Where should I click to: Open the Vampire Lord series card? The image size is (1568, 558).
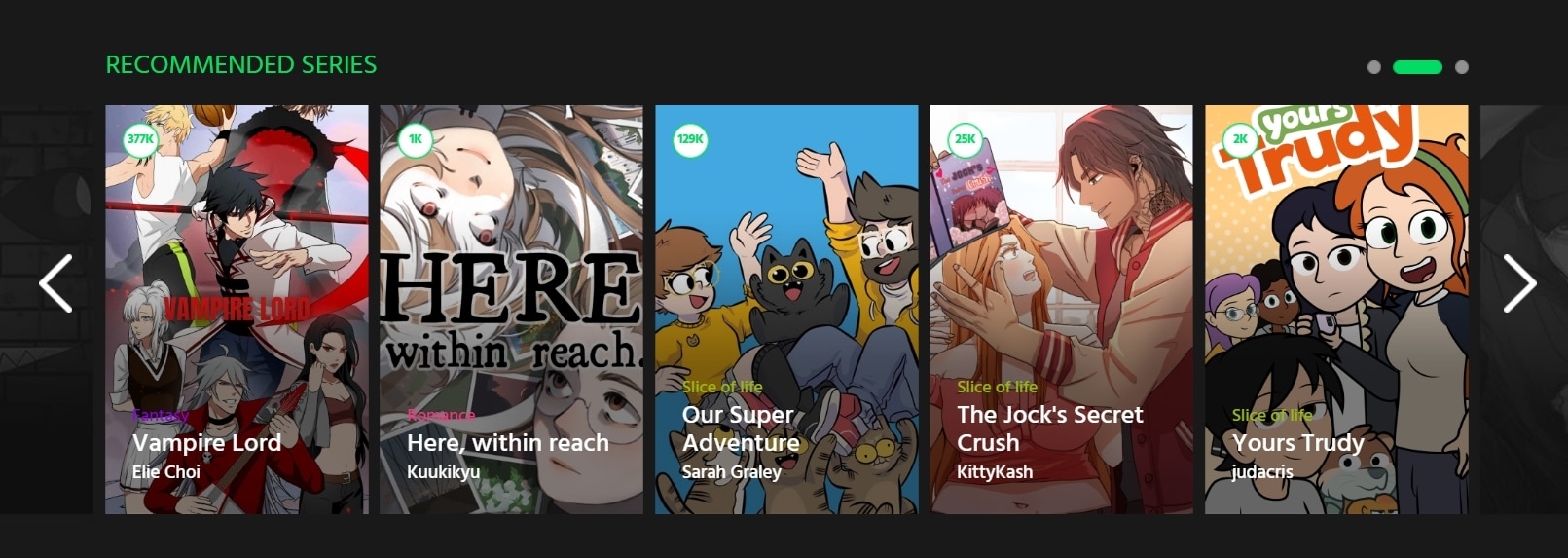pyautogui.click(x=237, y=310)
